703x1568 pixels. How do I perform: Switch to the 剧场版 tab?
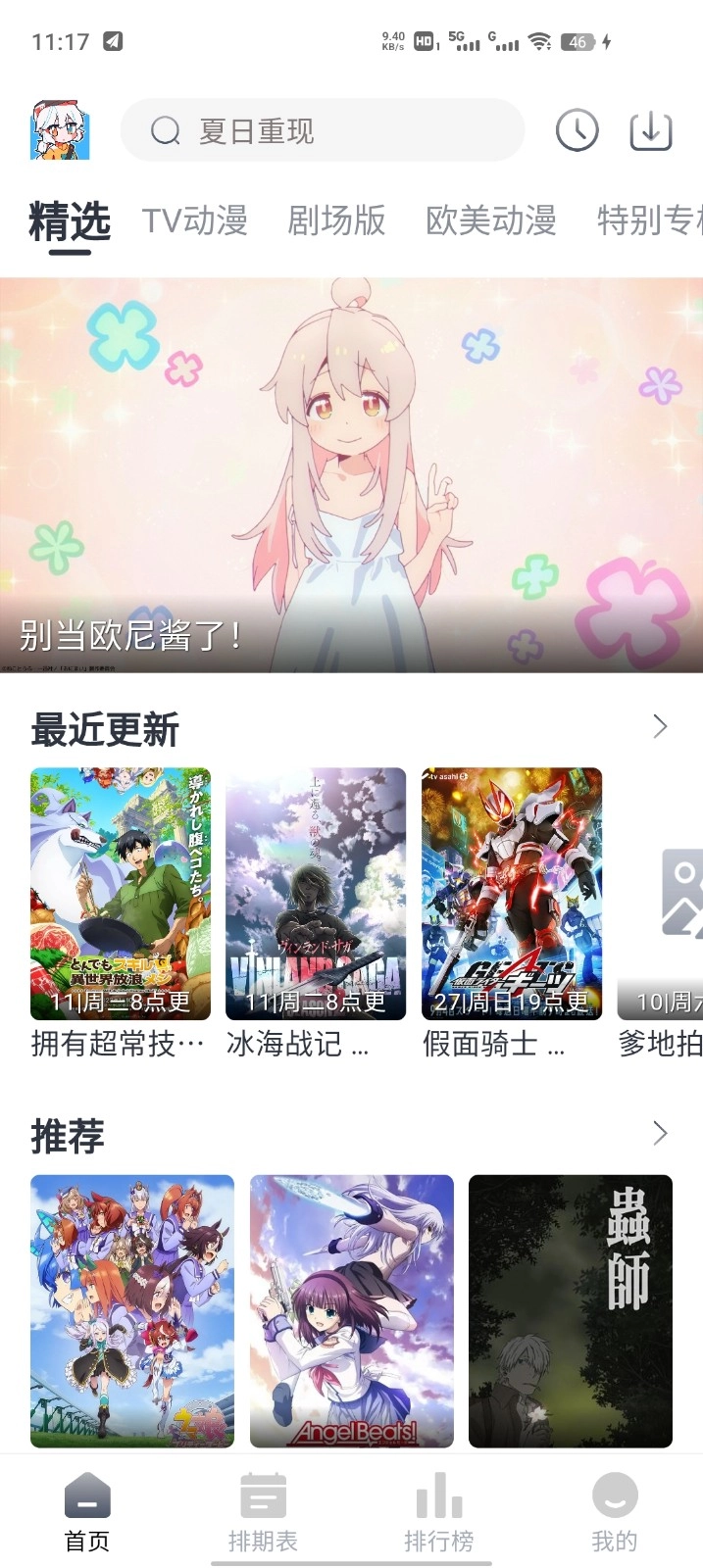(x=336, y=220)
